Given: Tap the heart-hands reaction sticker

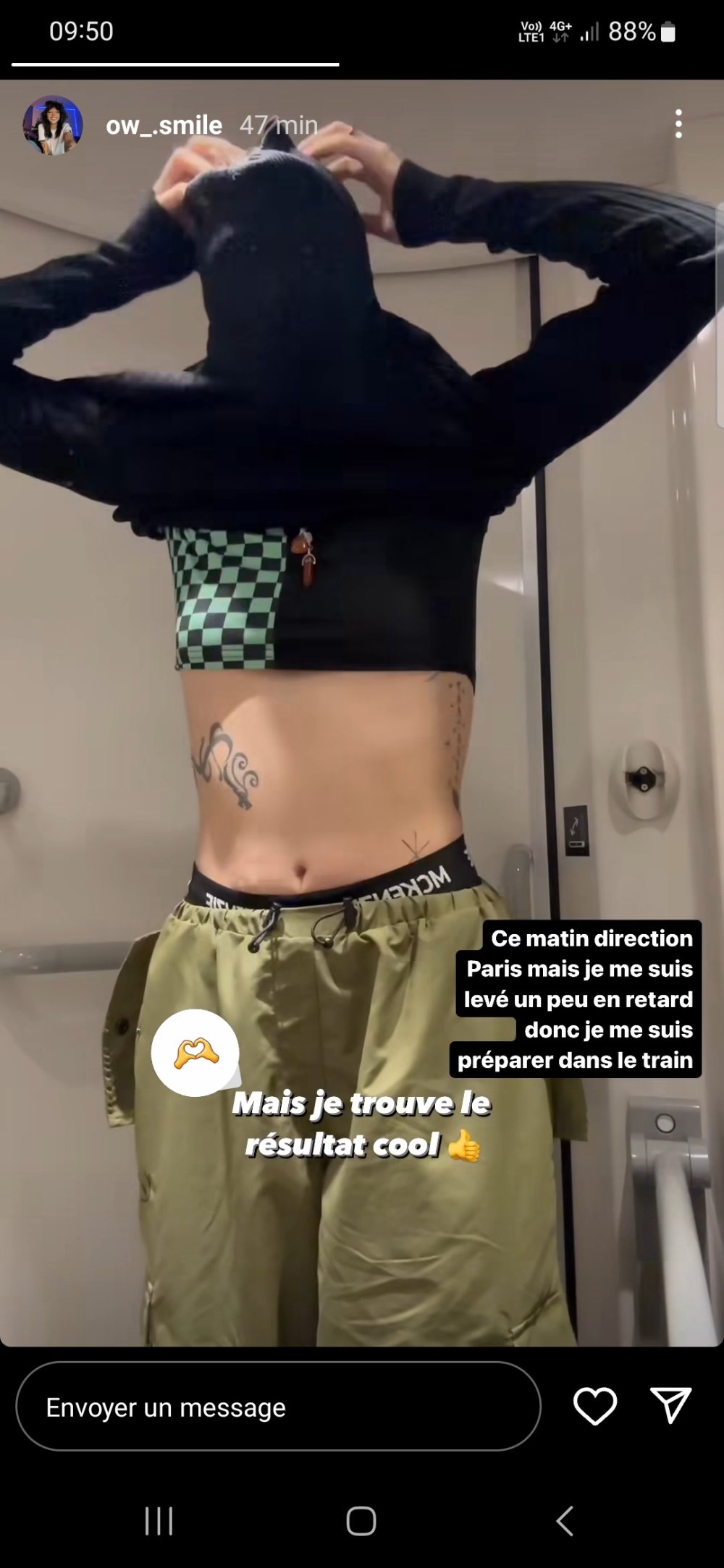Looking at the screenshot, I should coord(195,1053).
